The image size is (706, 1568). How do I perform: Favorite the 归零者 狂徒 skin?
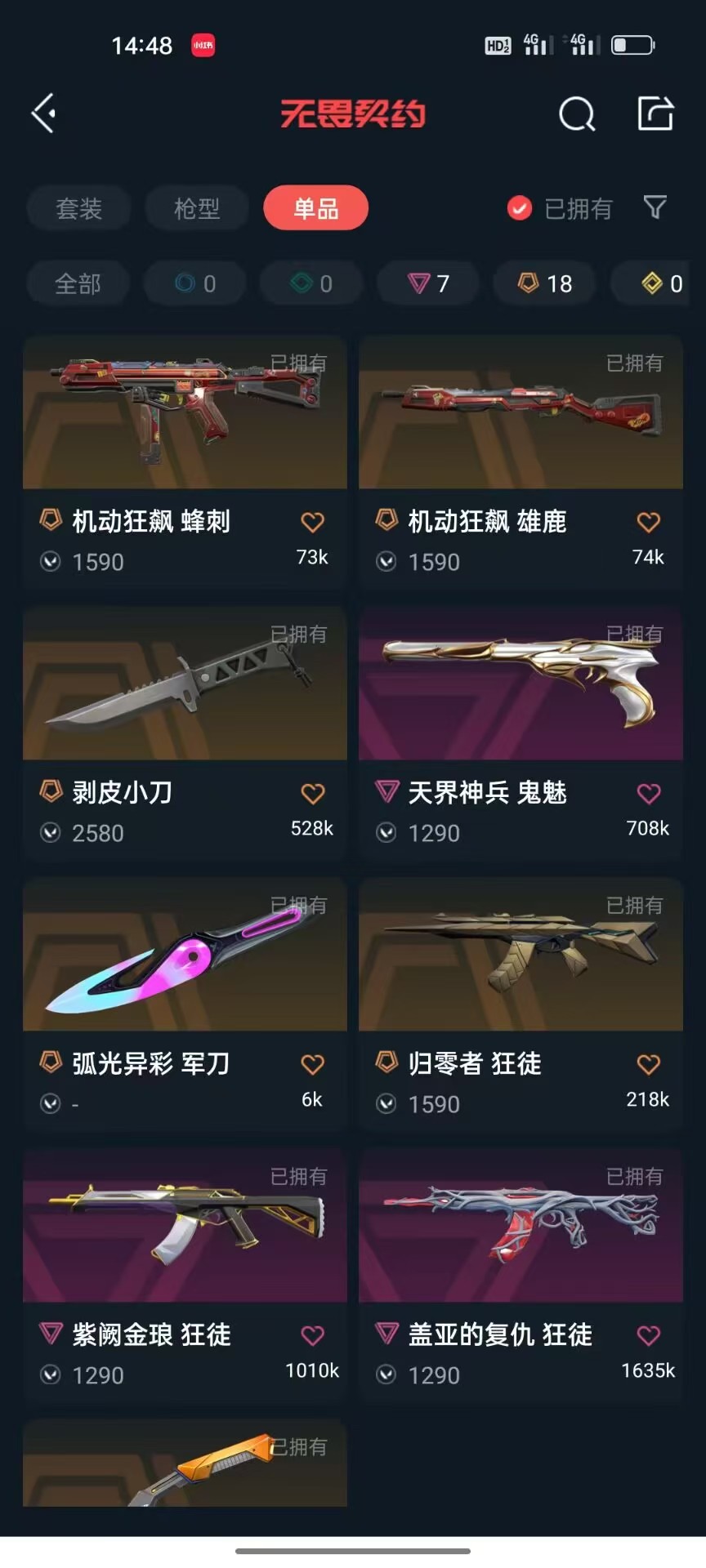click(x=648, y=1063)
